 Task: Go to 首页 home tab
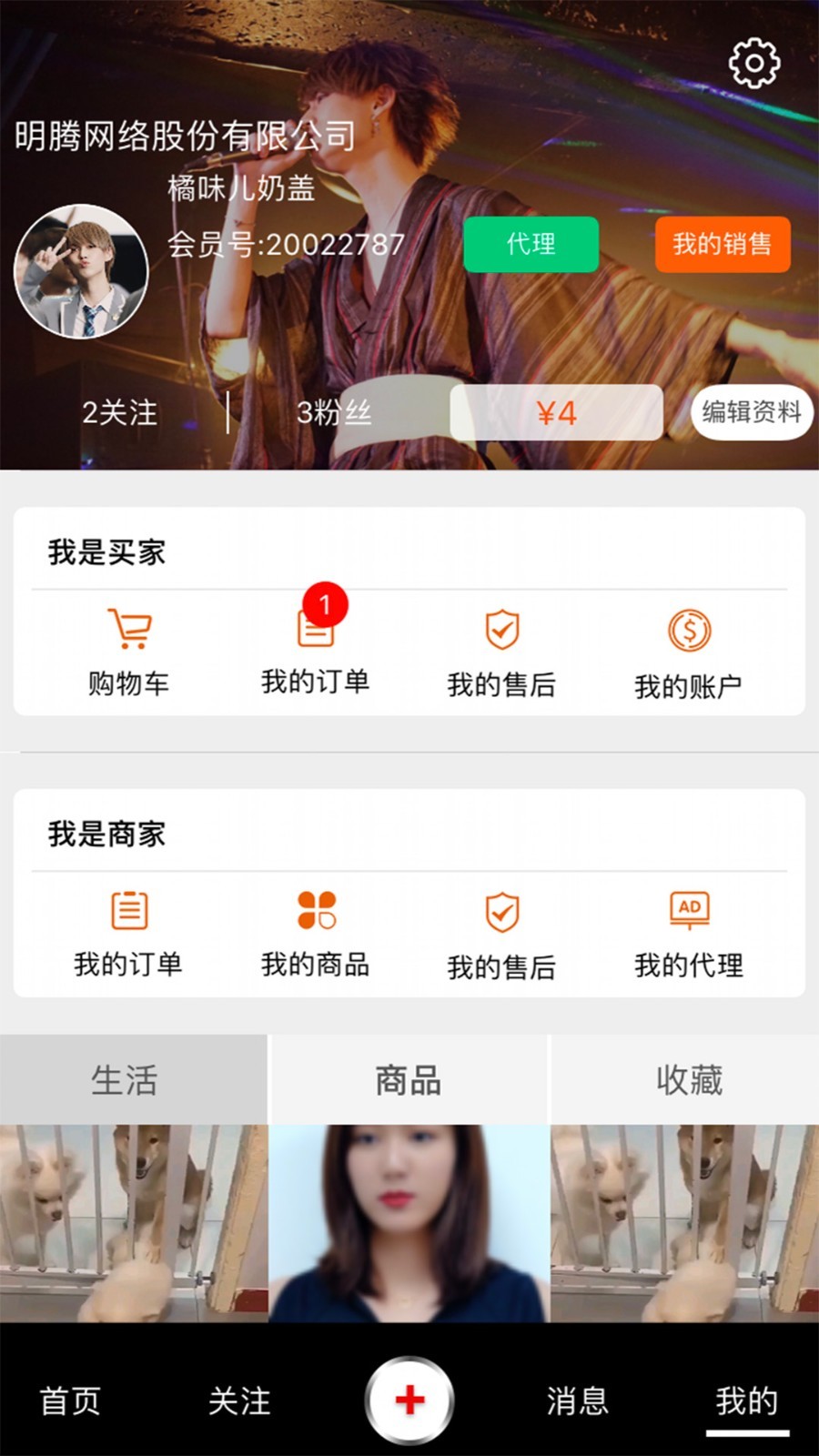tap(70, 1400)
